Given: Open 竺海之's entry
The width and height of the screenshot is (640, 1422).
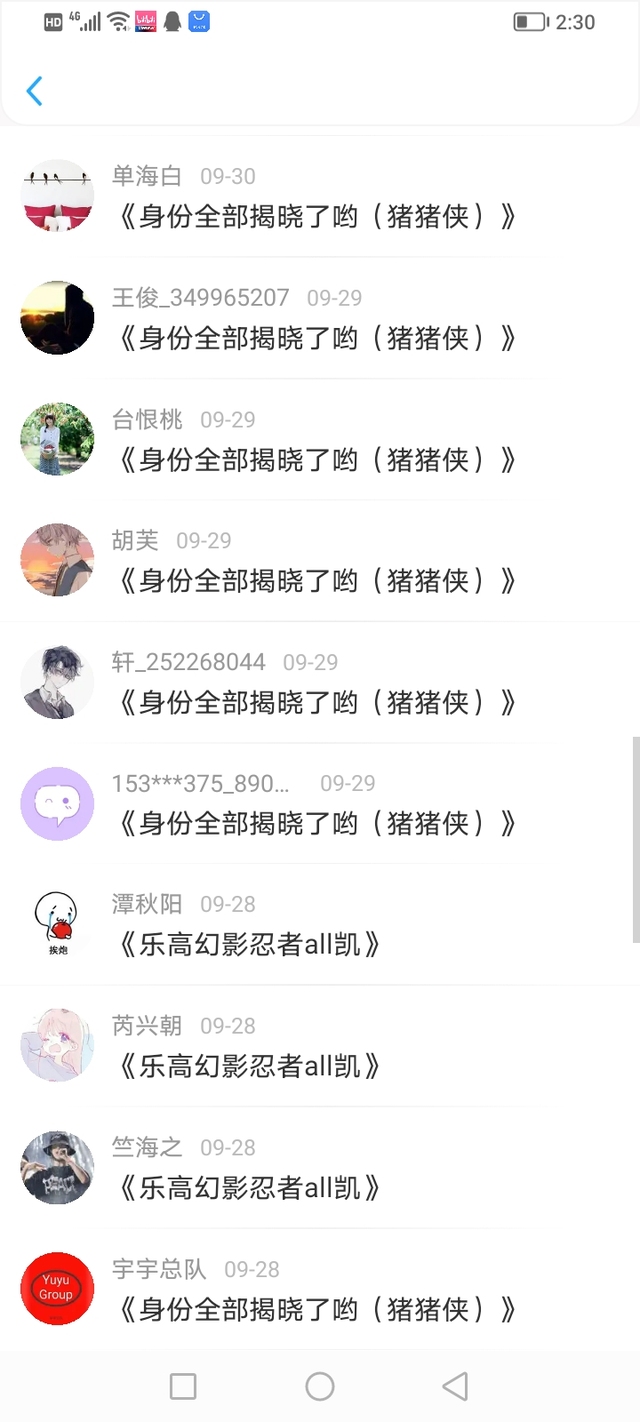Looking at the screenshot, I should [250, 1188].
